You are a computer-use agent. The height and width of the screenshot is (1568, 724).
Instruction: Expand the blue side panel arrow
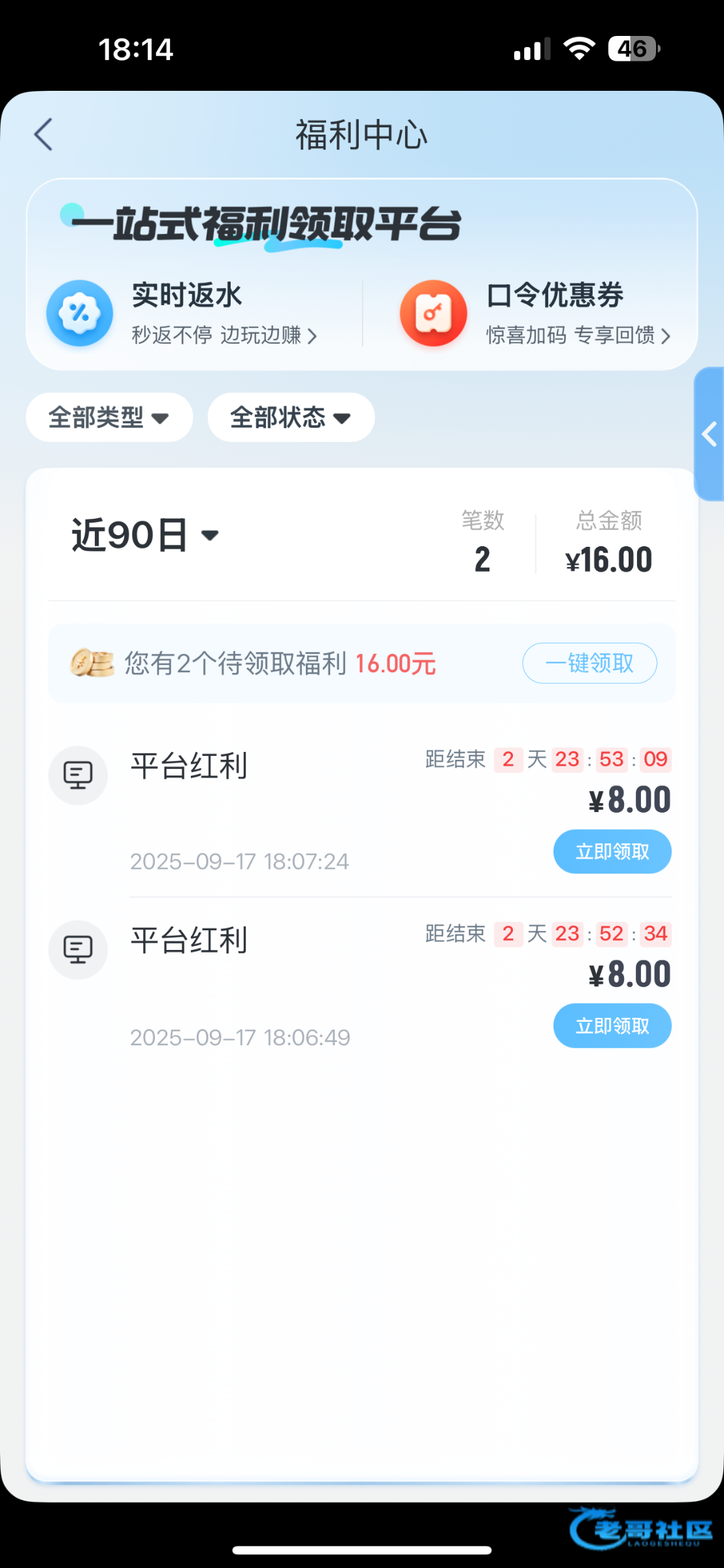tap(709, 434)
